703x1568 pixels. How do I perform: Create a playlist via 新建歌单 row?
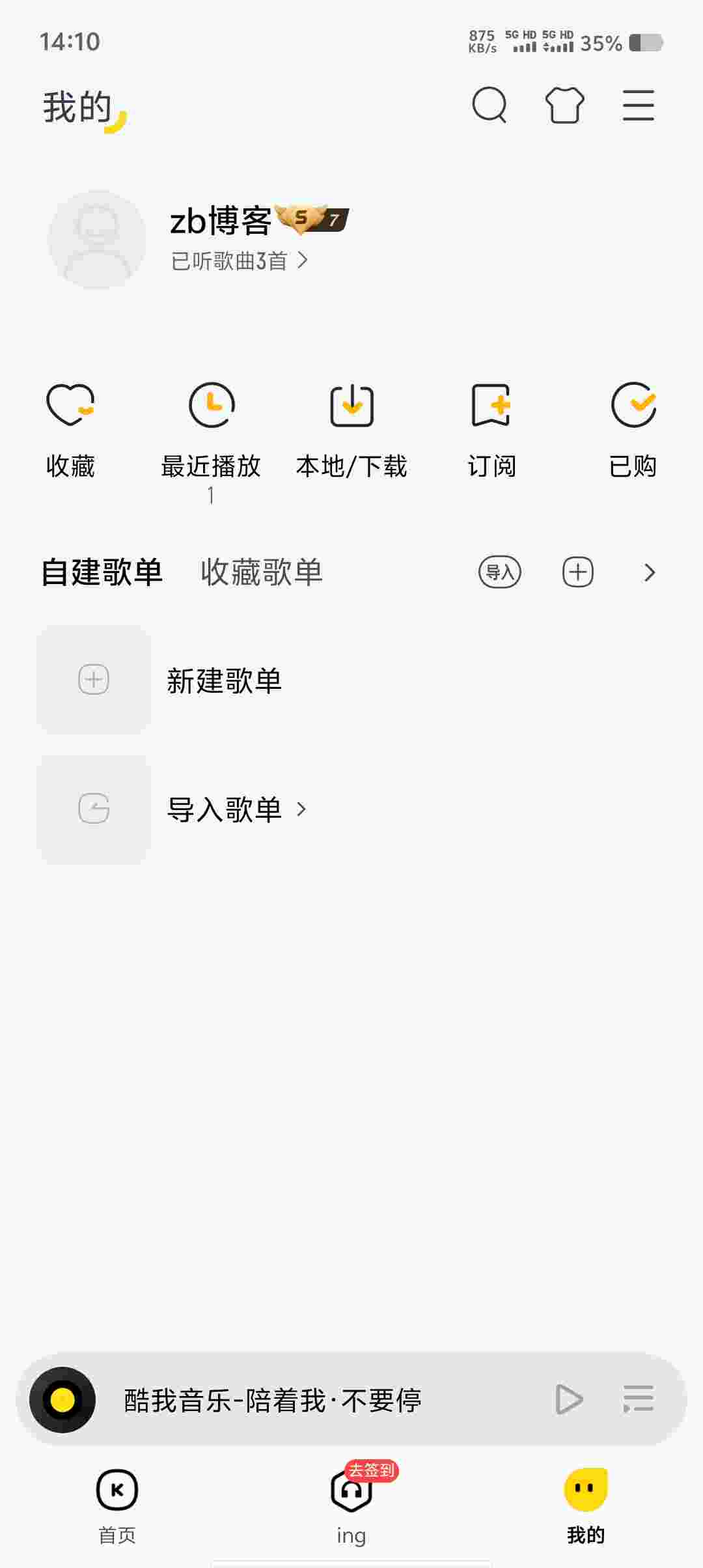coord(351,680)
